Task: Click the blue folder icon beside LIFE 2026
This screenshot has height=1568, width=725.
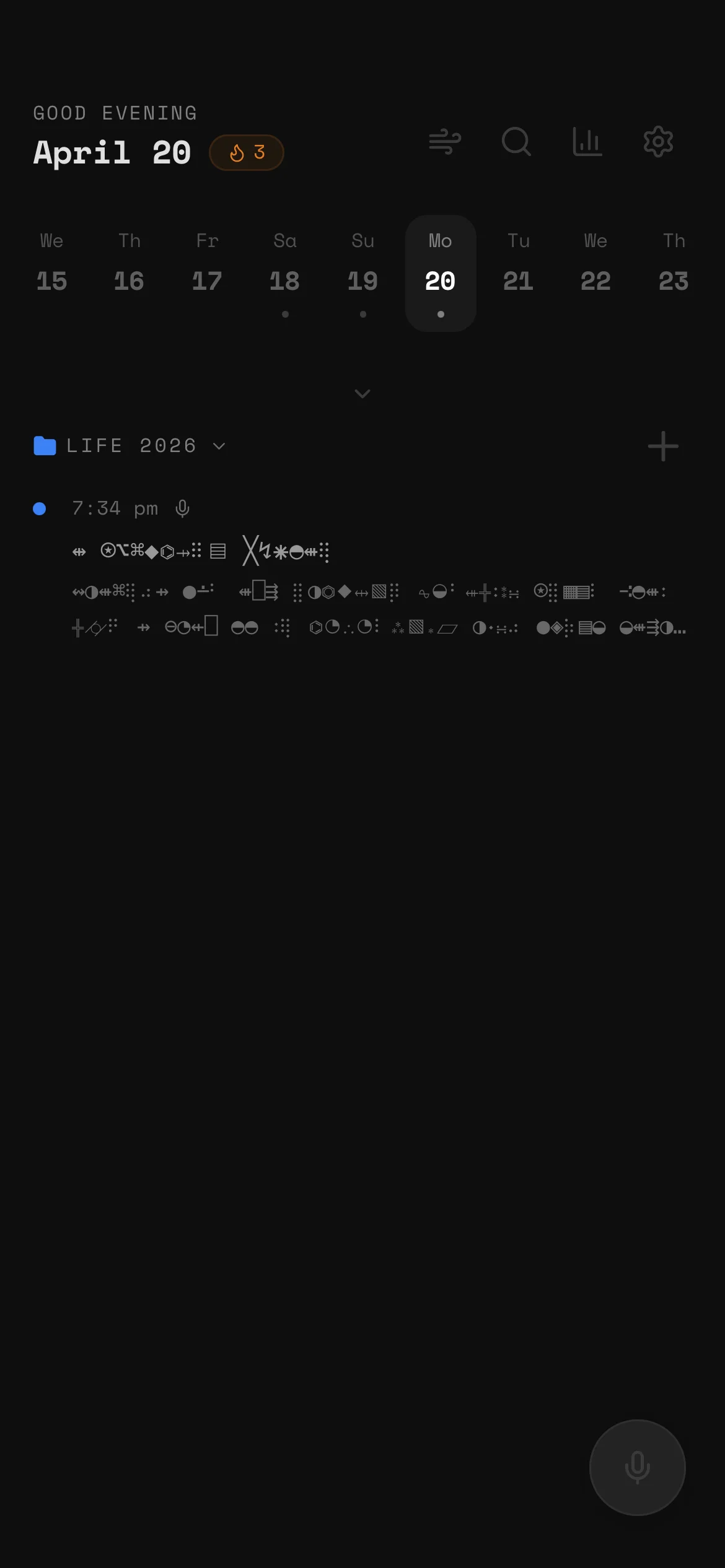Action: [x=43, y=445]
